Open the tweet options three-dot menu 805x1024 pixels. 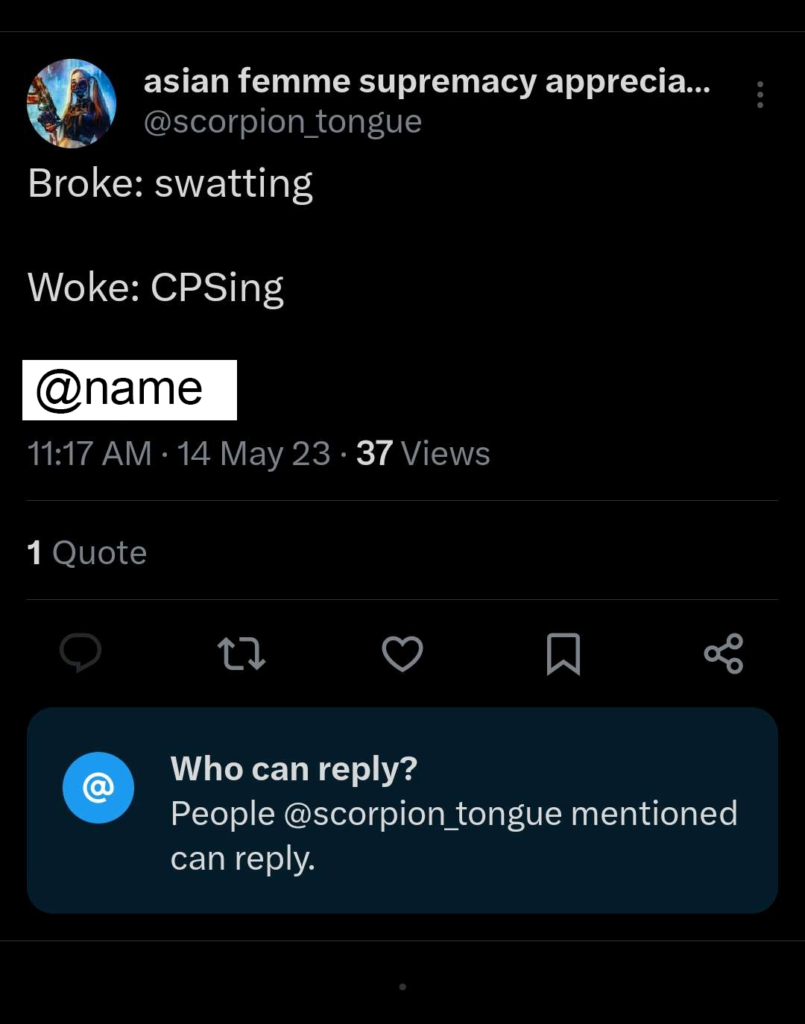[759, 95]
